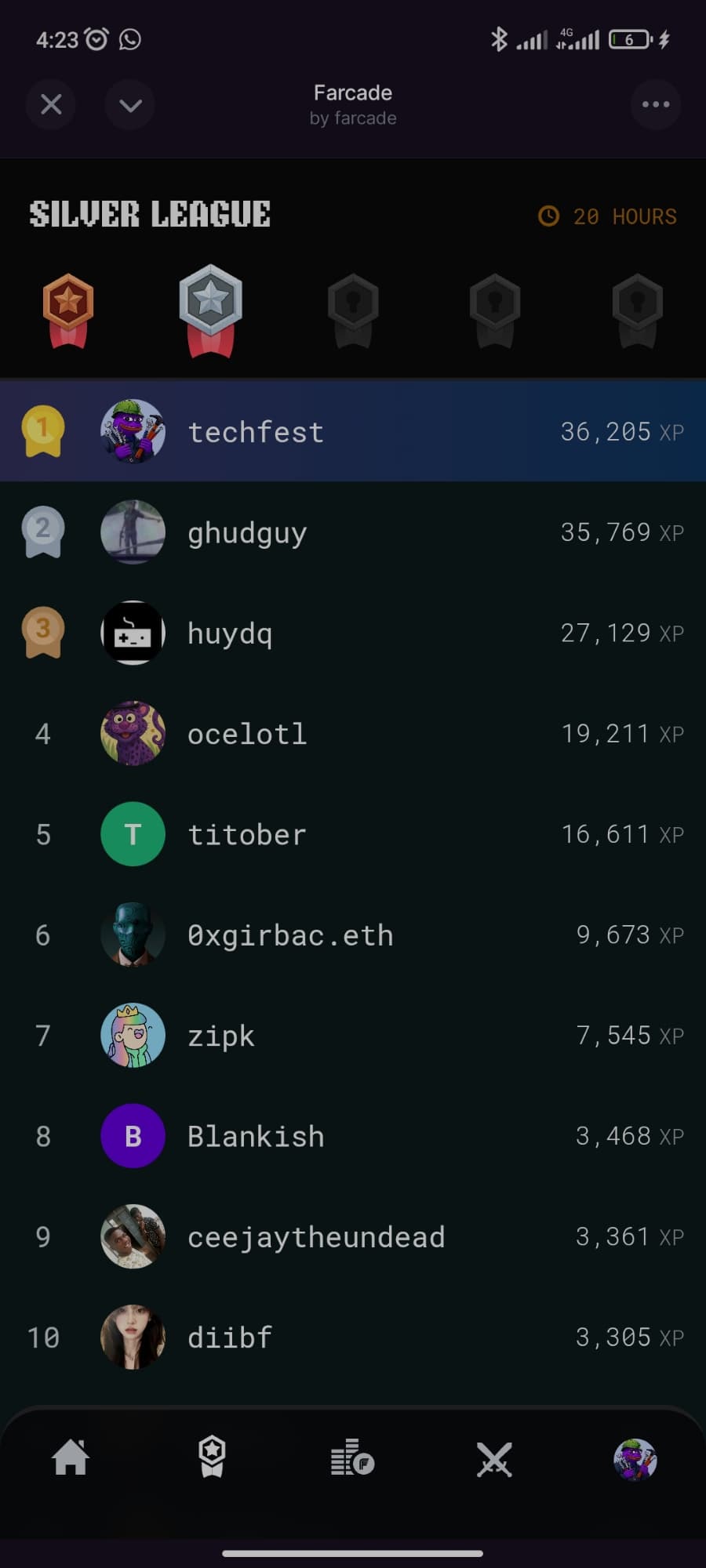View diibf's leaderboard entry
Screen dimensions: 706x1568
(x=353, y=1337)
